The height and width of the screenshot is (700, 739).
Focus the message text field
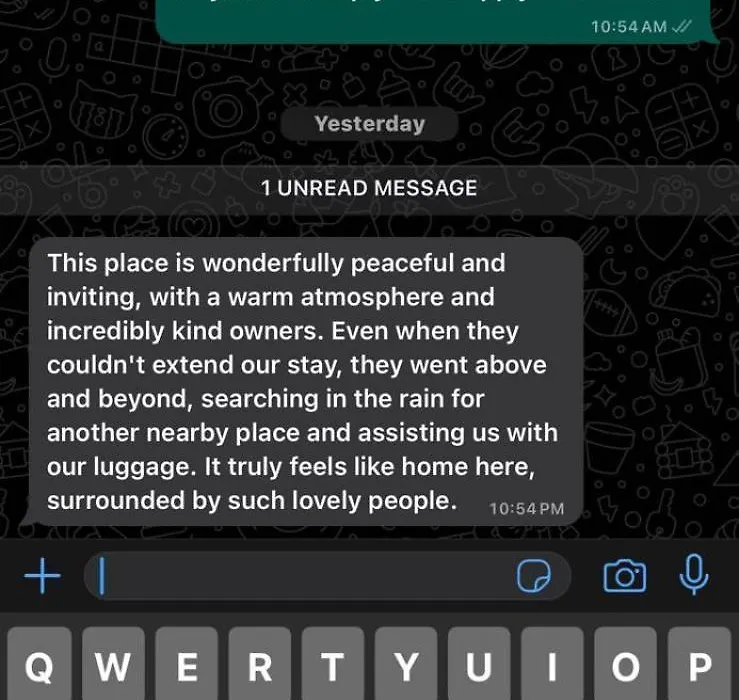point(300,576)
